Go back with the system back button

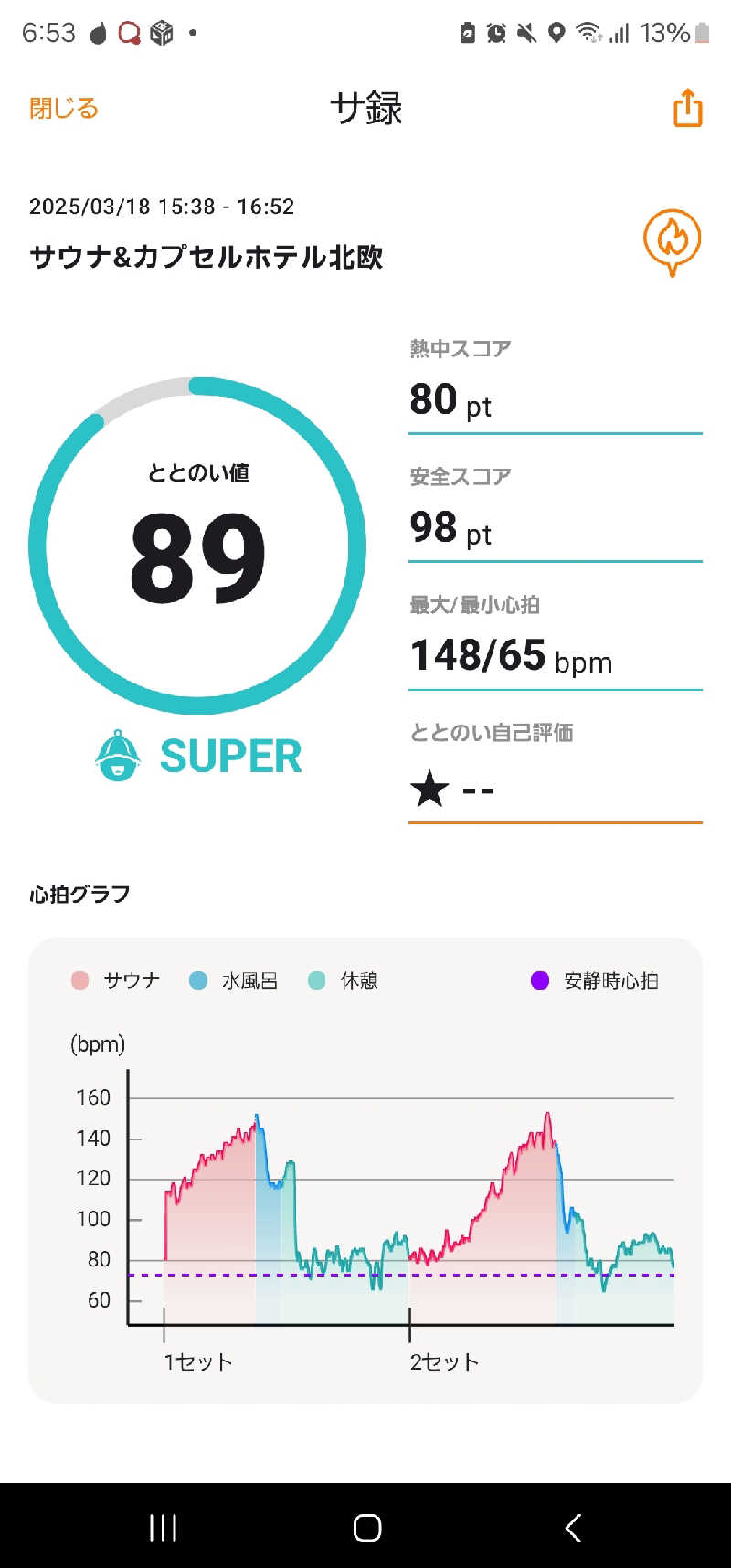tap(573, 1527)
